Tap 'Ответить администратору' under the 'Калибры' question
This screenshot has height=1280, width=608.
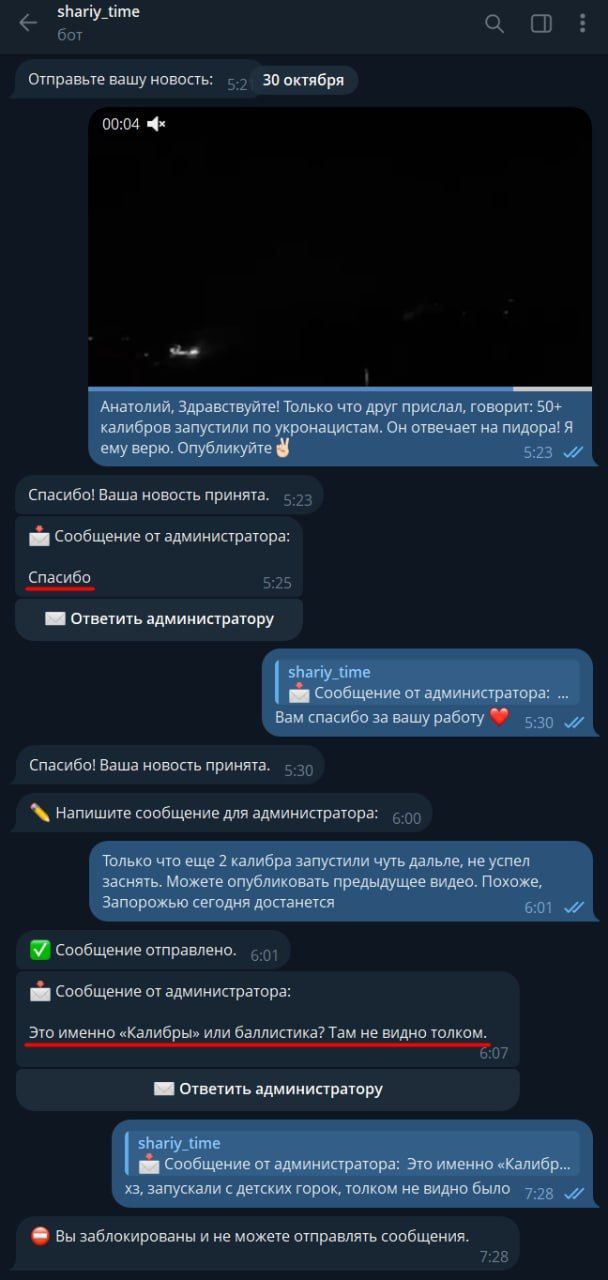pyautogui.click(x=268, y=1089)
